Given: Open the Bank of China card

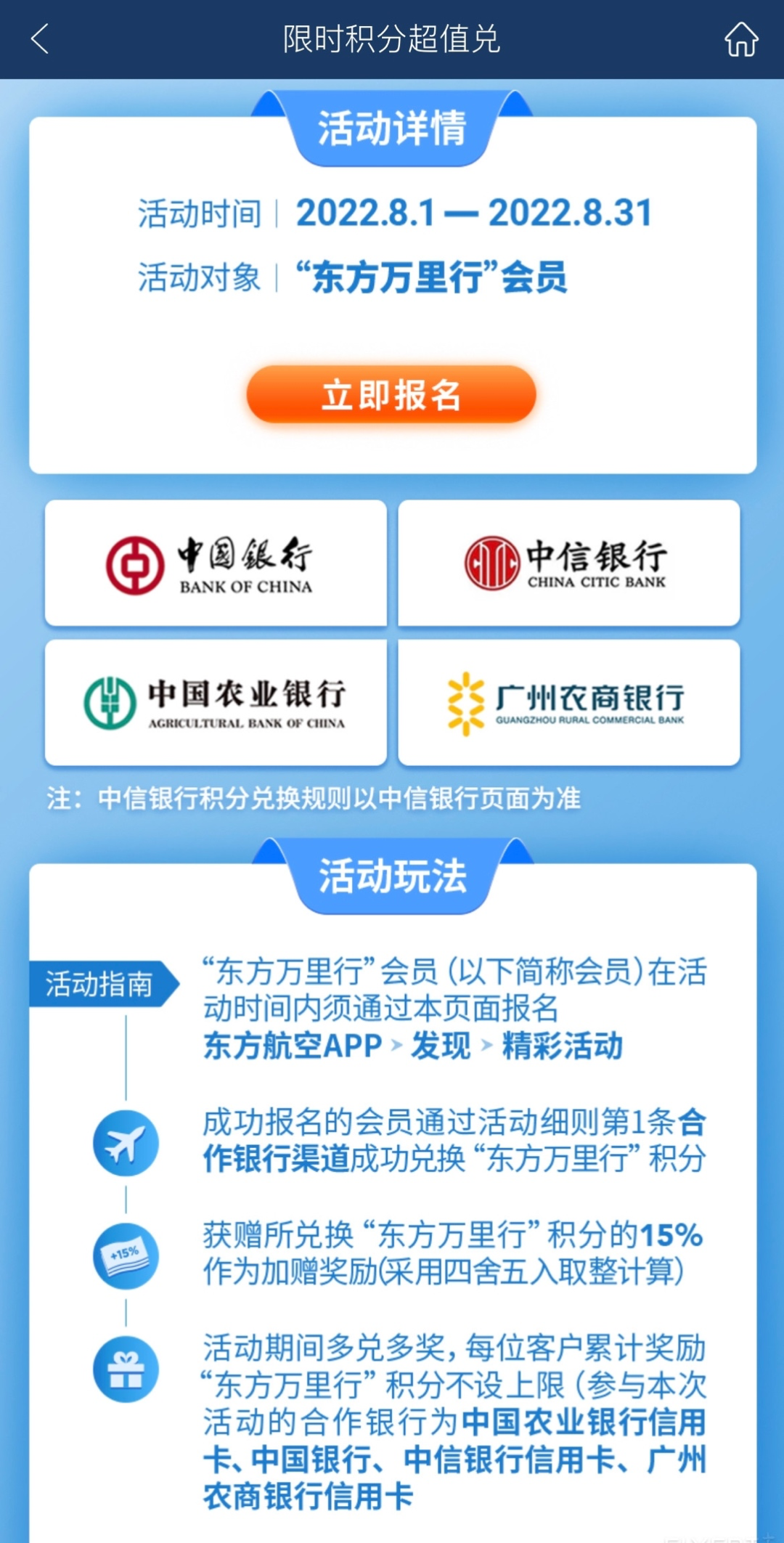Looking at the screenshot, I should point(216,563).
